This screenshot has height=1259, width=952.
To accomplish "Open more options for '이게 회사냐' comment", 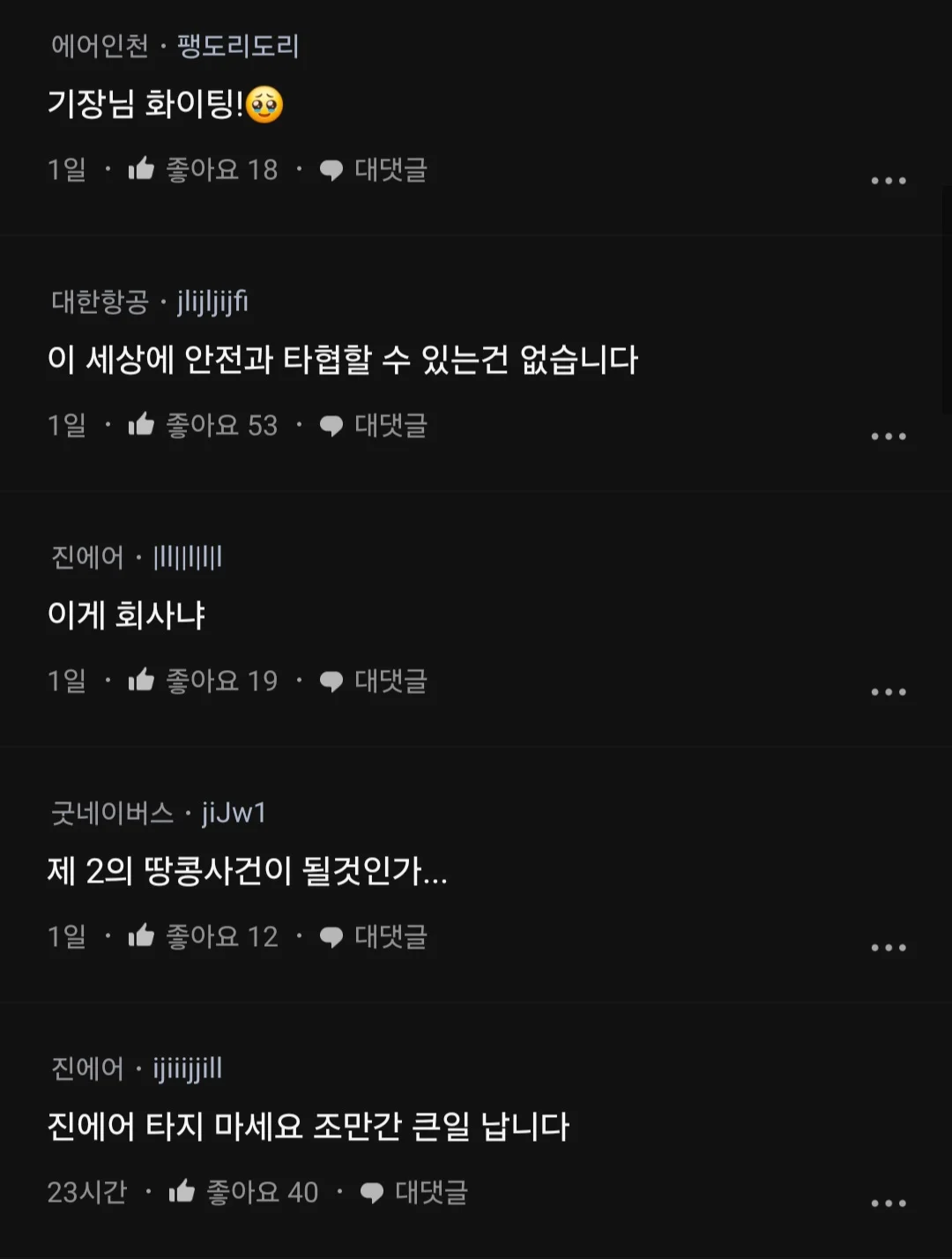I will tap(888, 692).
